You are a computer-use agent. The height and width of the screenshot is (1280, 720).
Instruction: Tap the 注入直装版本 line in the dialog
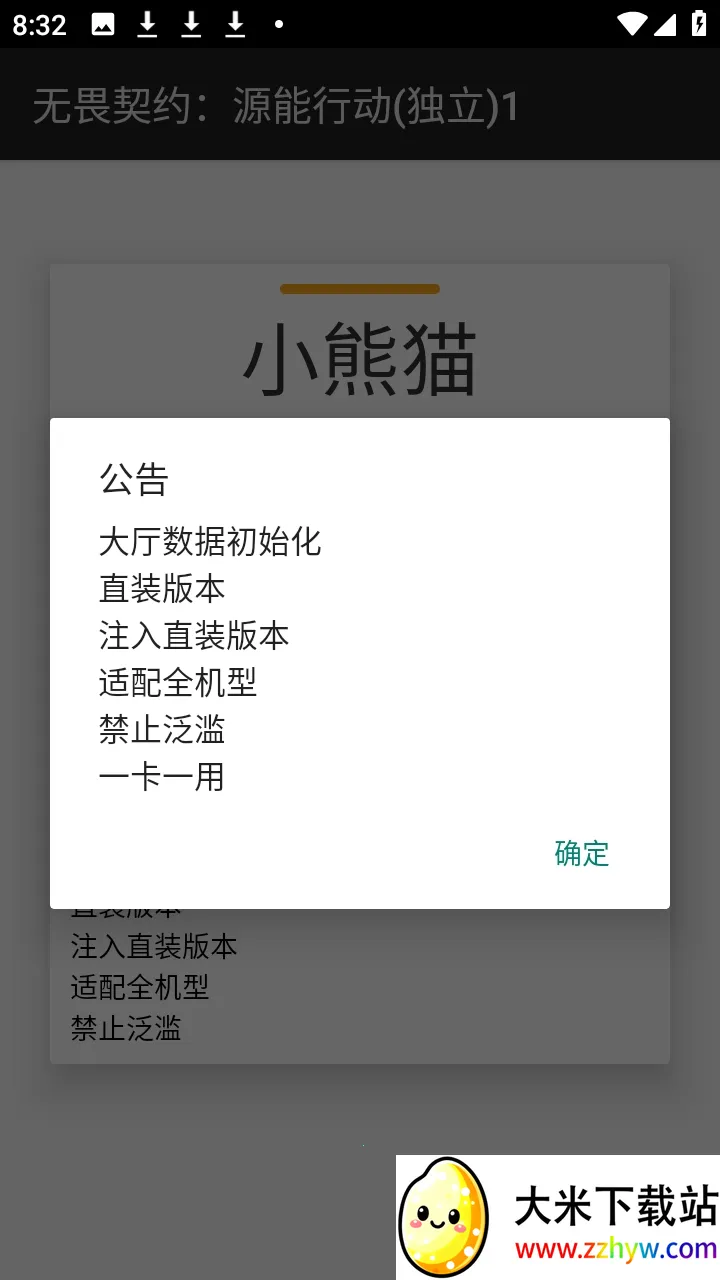click(x=193, y=636)
